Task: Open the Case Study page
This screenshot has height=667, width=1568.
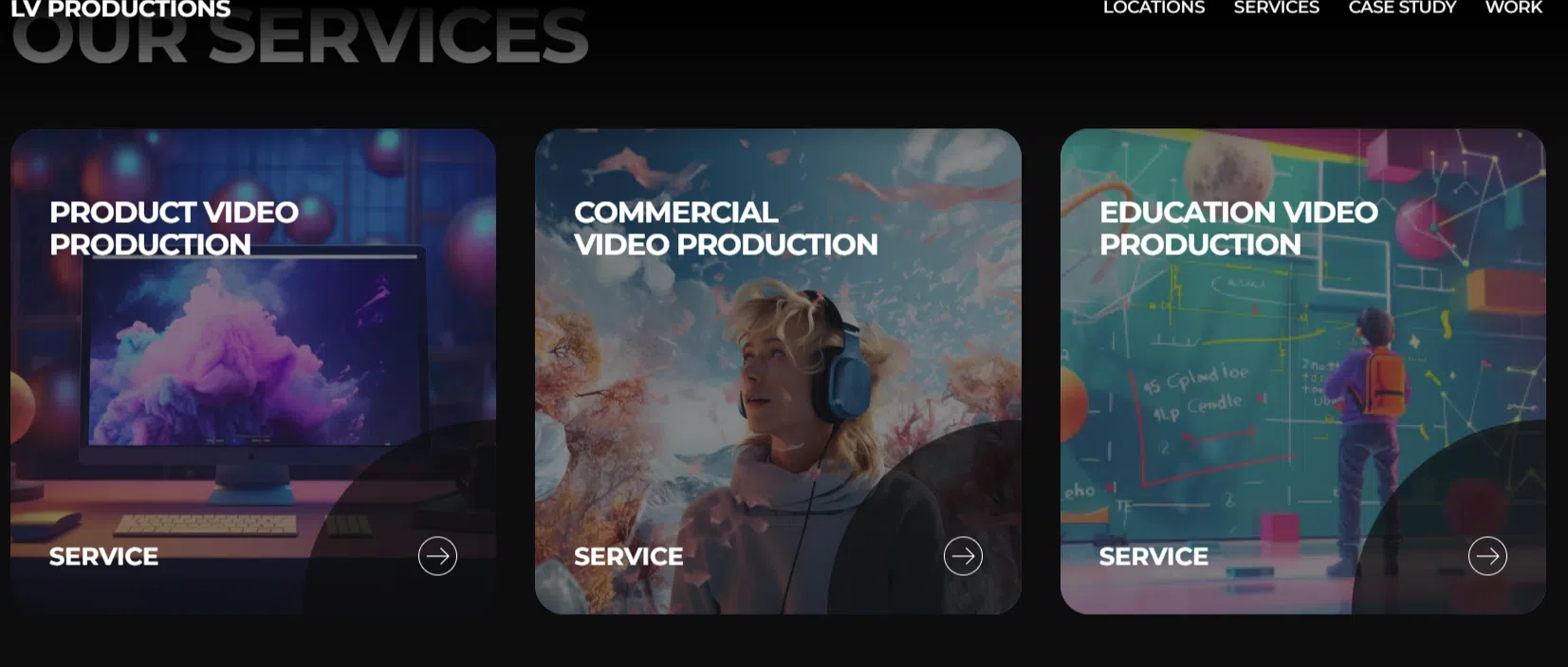Action: tap(1402, 8)
